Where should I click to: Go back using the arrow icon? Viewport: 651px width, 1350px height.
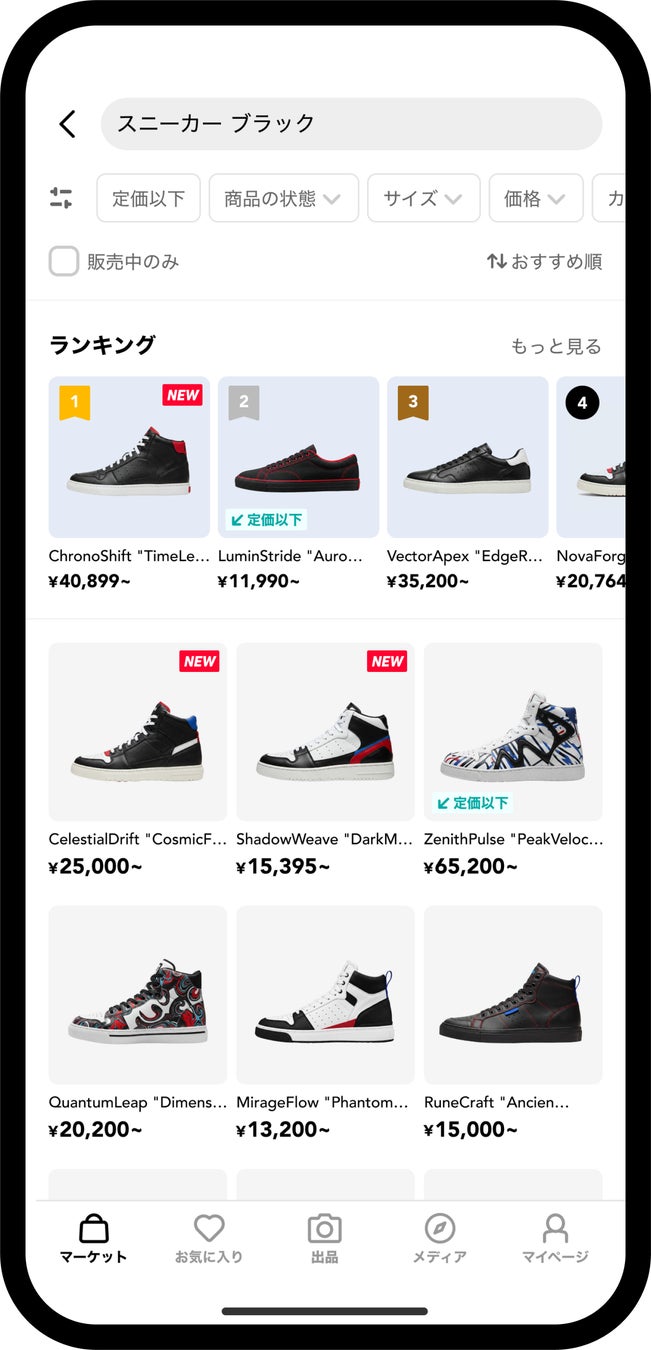[x=67, y=124]
